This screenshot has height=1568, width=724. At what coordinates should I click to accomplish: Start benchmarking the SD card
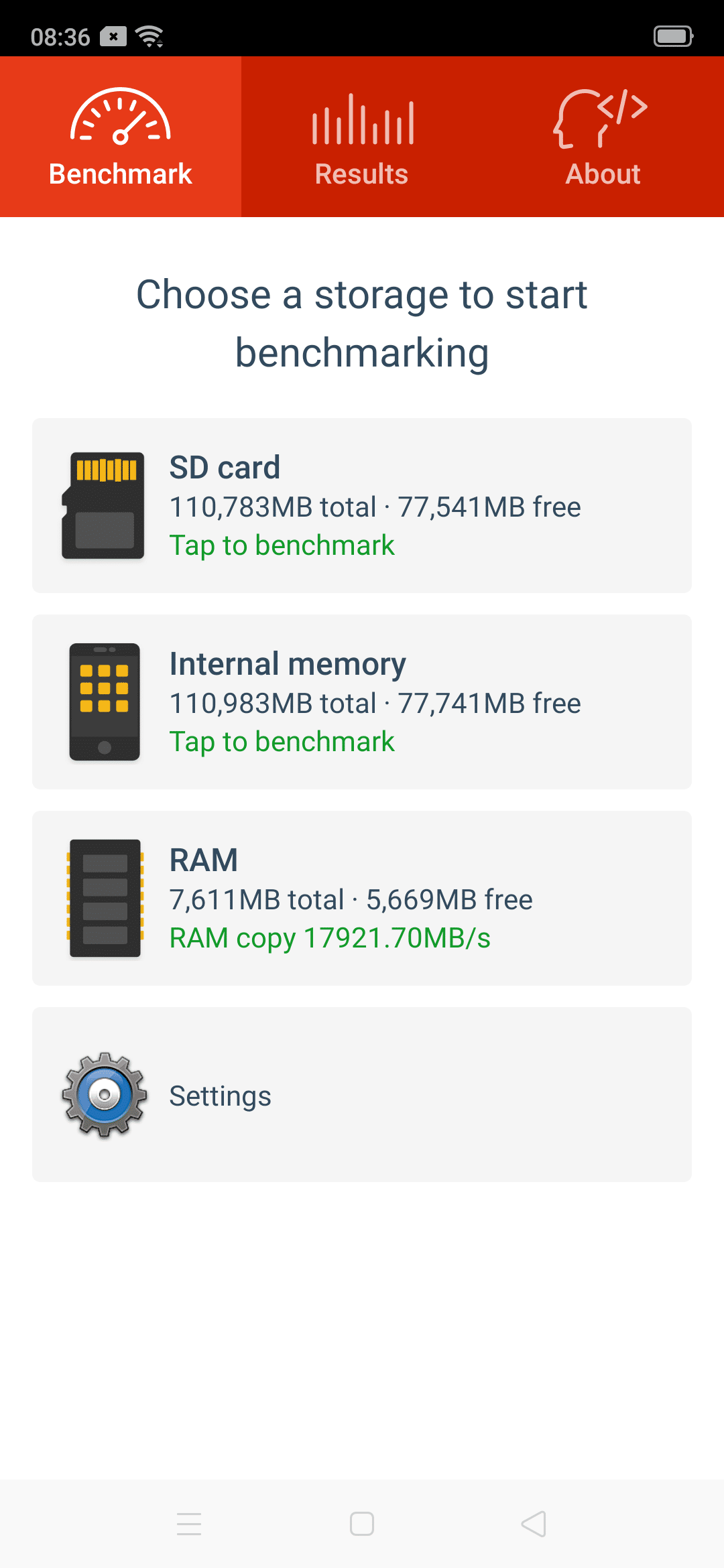click(x=362, y=505)
